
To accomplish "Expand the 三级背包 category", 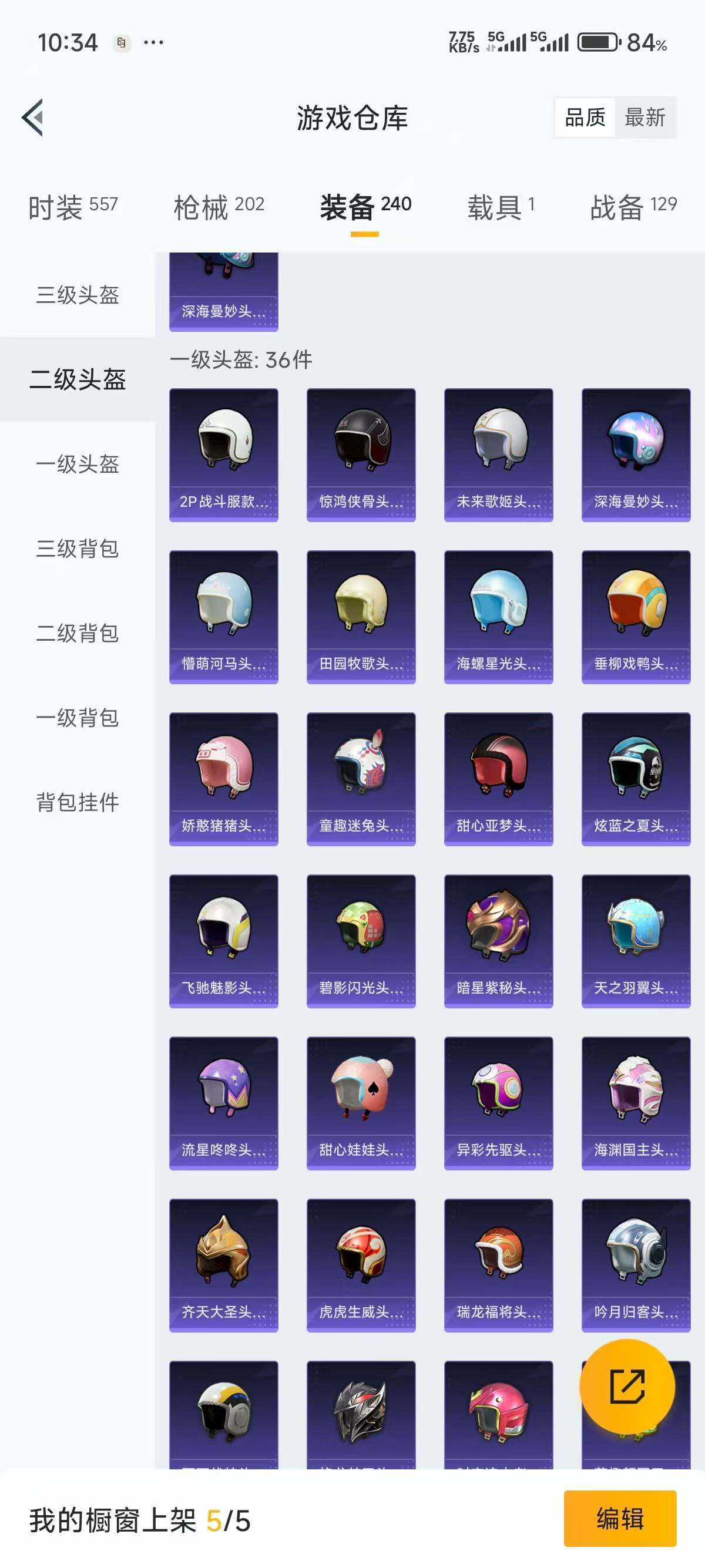I will (78, 550).
